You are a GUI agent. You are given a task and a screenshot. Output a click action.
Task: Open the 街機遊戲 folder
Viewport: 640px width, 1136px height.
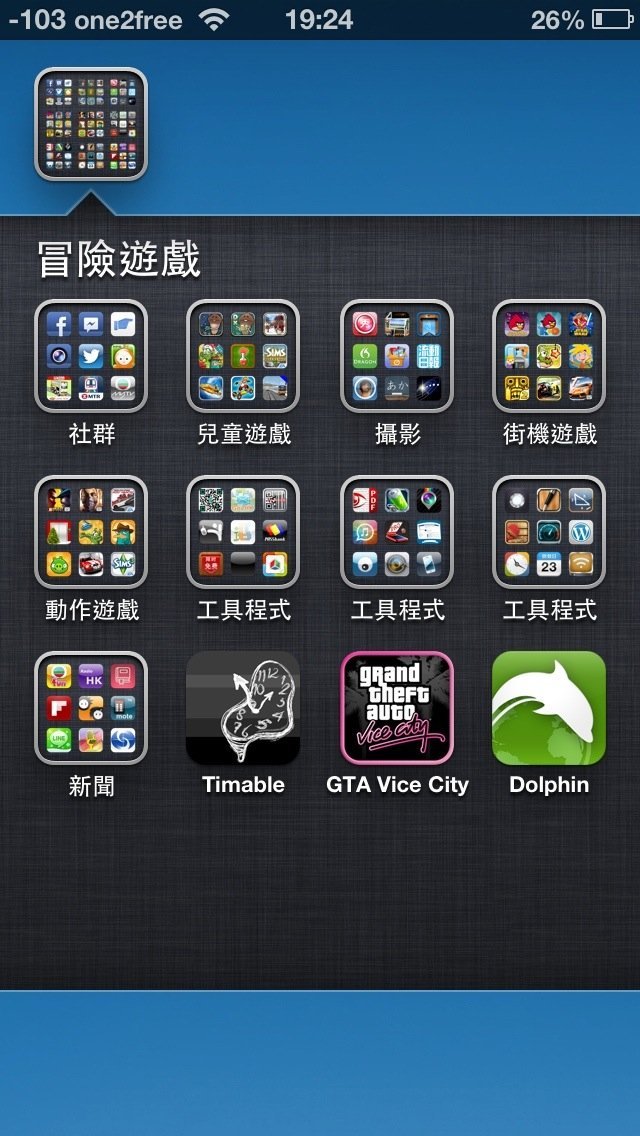(549, 356)
